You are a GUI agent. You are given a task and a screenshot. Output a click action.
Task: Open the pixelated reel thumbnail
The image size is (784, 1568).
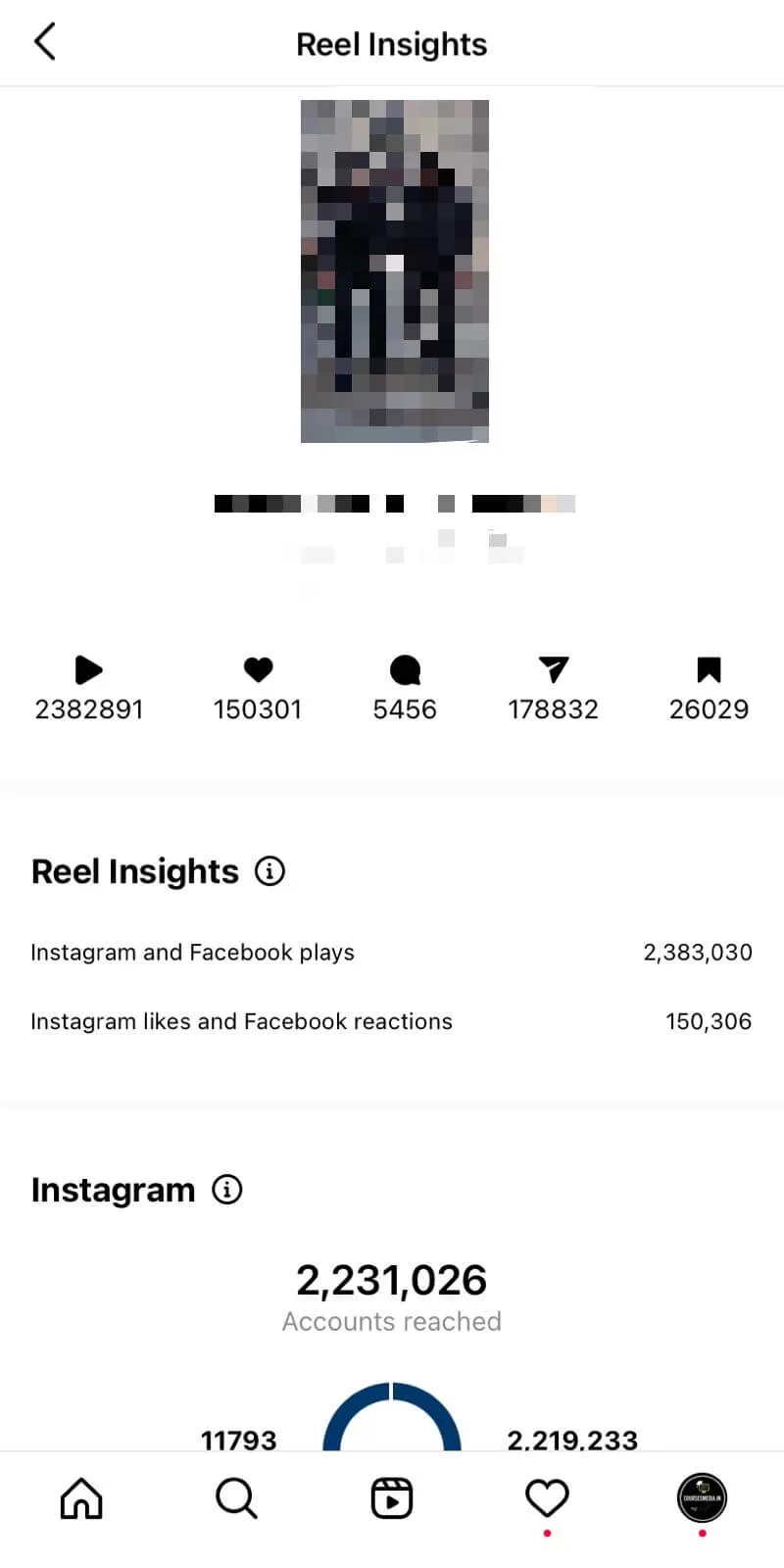click(x=395, y=271)
